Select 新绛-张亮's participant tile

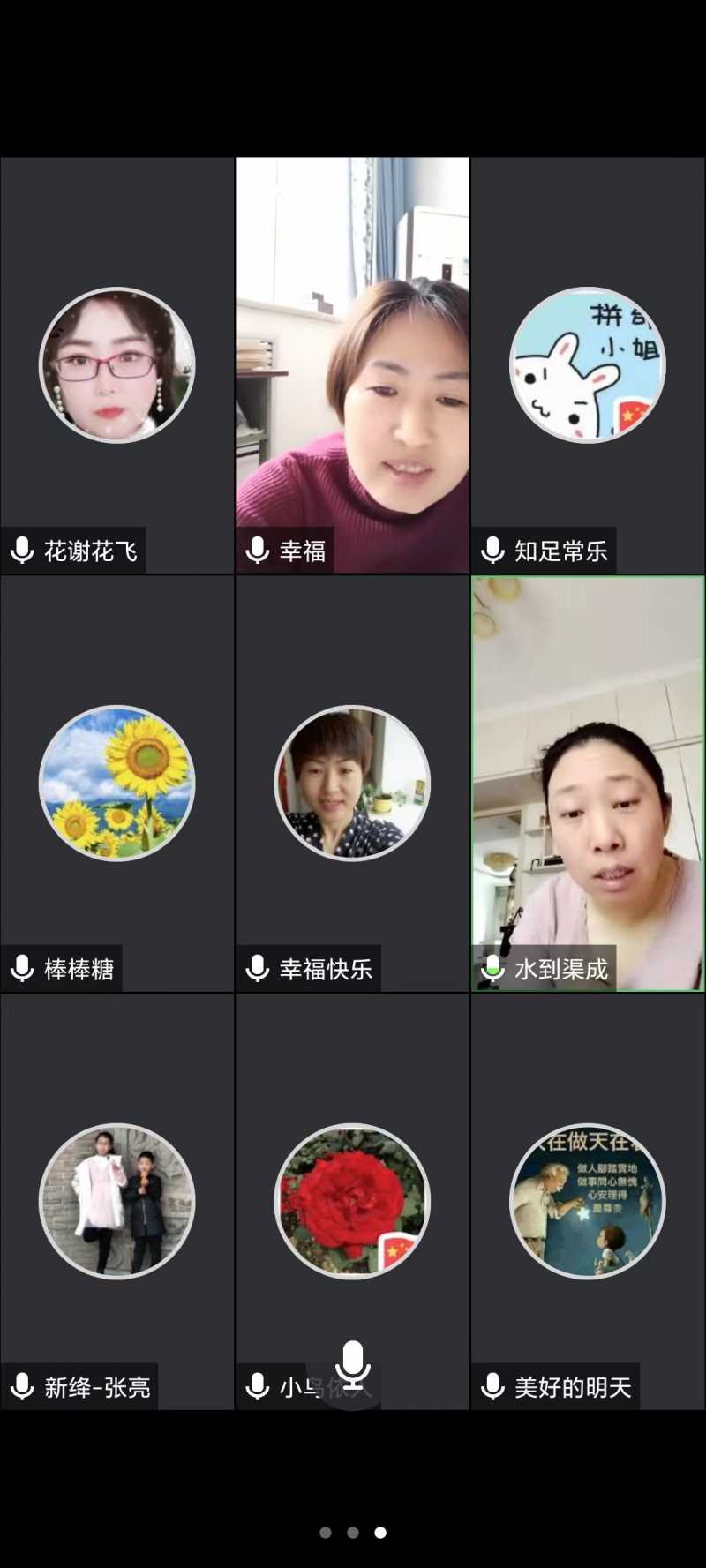tap(117, 1201)
